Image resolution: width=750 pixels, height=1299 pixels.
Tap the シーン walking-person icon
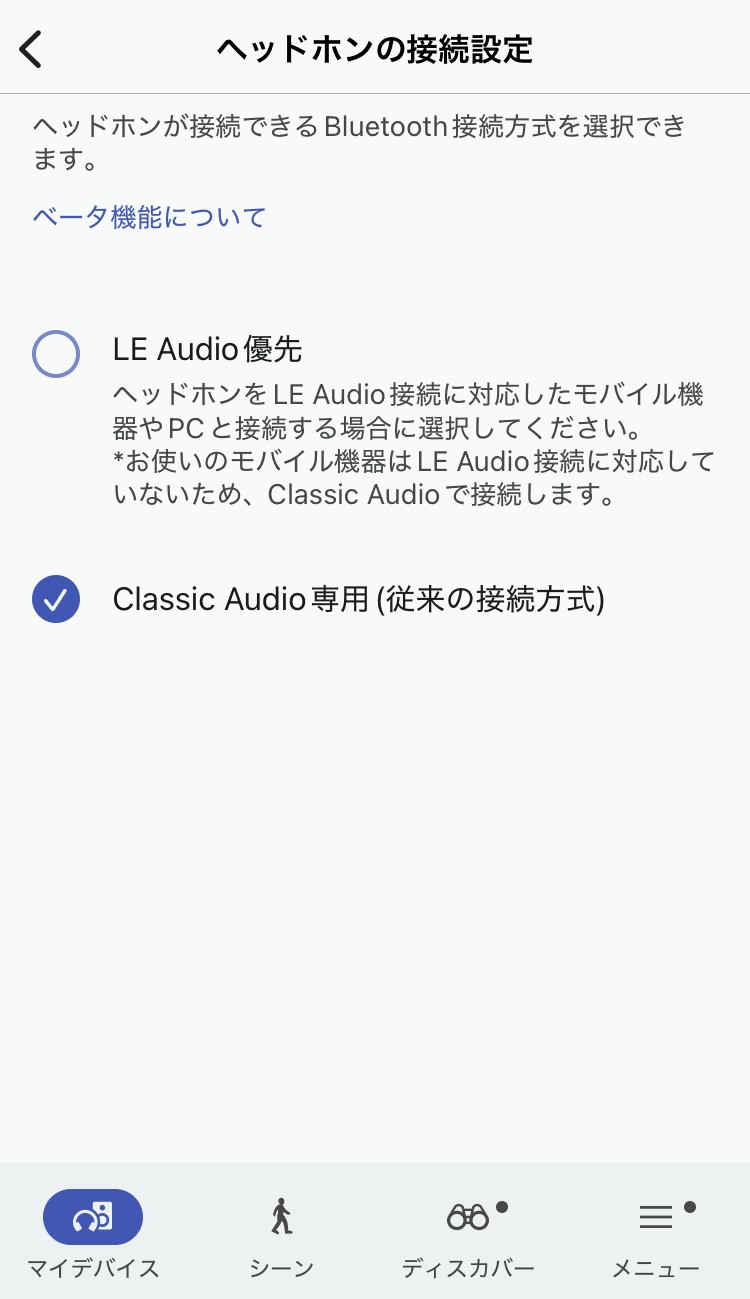coord(281,1216)
